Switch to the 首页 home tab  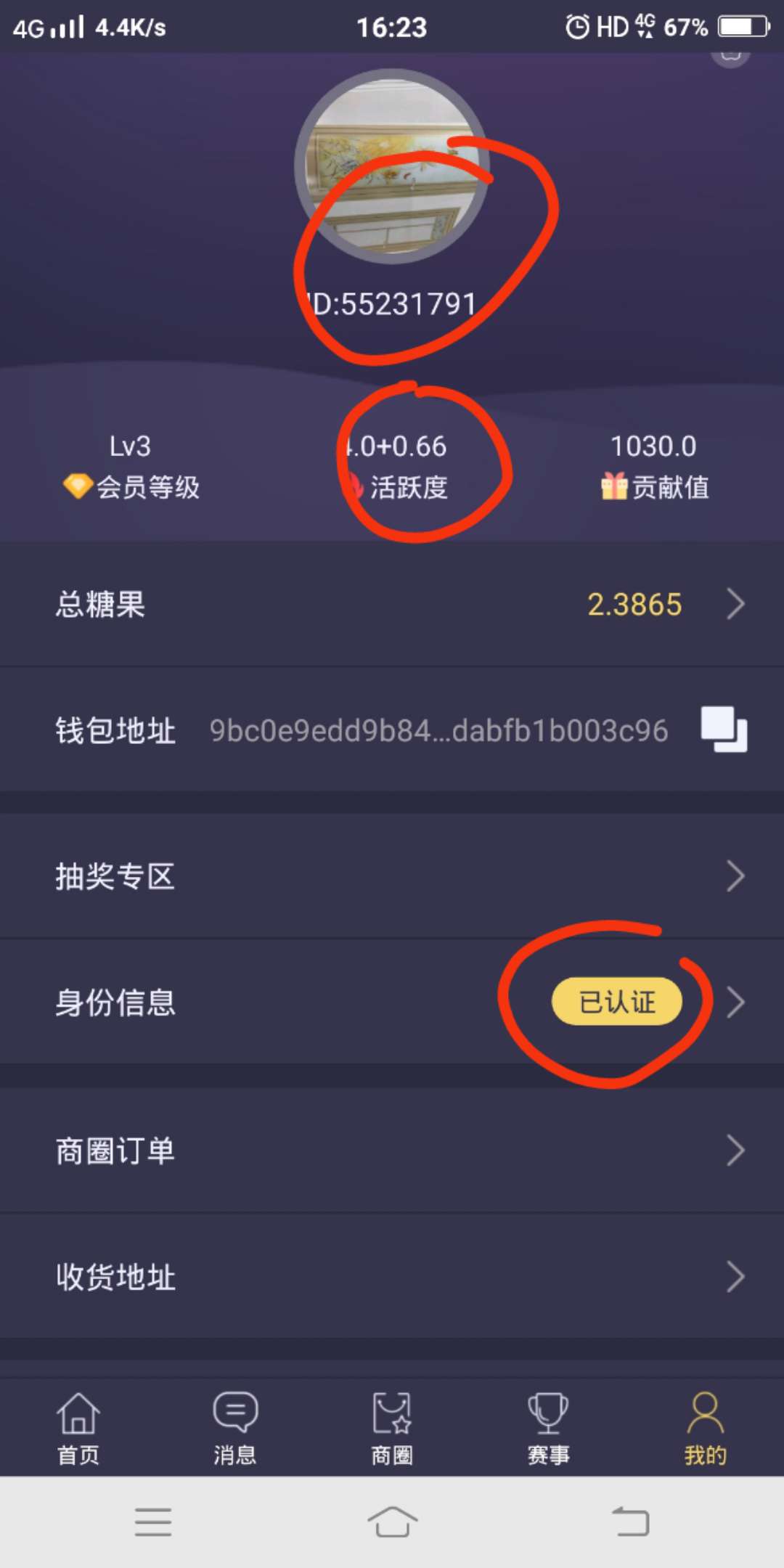[78, 1428]
